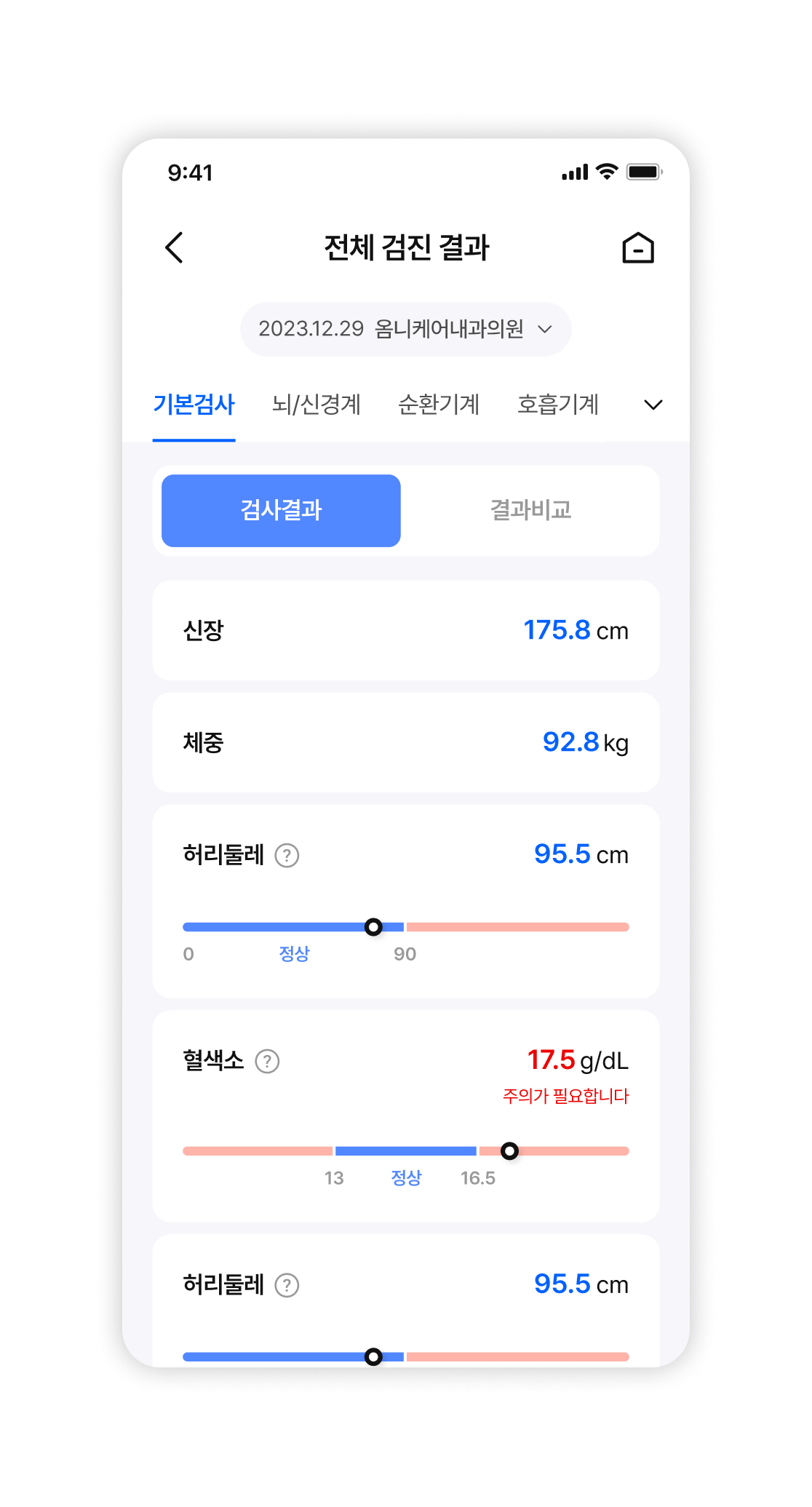The height and width of the screenshot is (1507, 812).
Task: Expand the full category tab list
Action: (653, 405)
